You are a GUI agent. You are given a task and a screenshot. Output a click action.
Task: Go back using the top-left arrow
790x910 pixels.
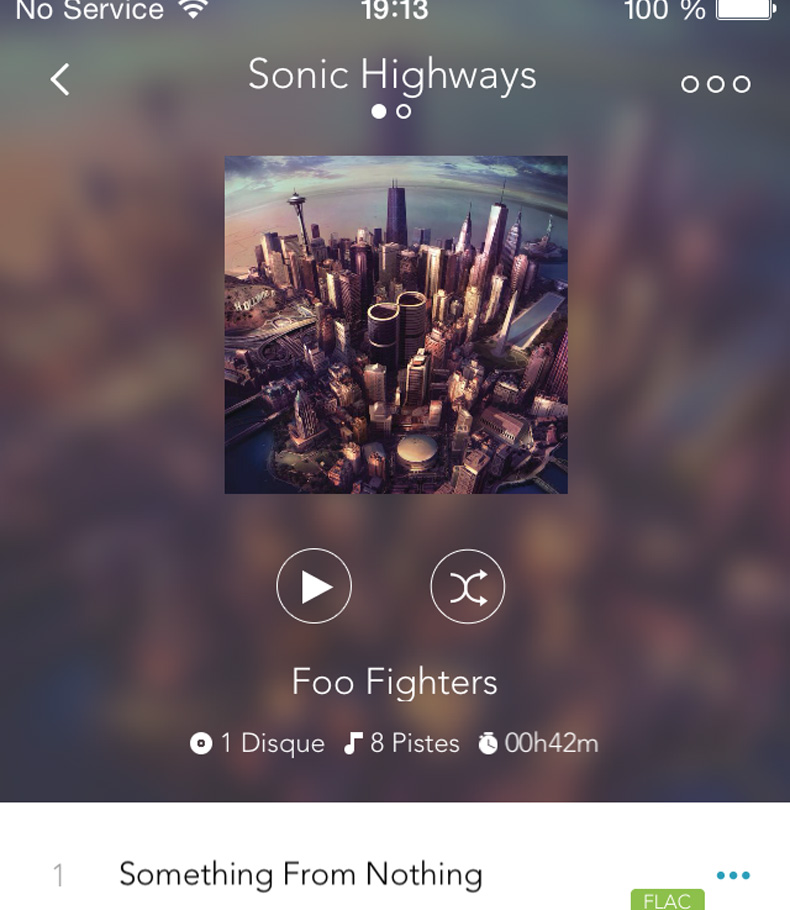(x=60, y=79)
